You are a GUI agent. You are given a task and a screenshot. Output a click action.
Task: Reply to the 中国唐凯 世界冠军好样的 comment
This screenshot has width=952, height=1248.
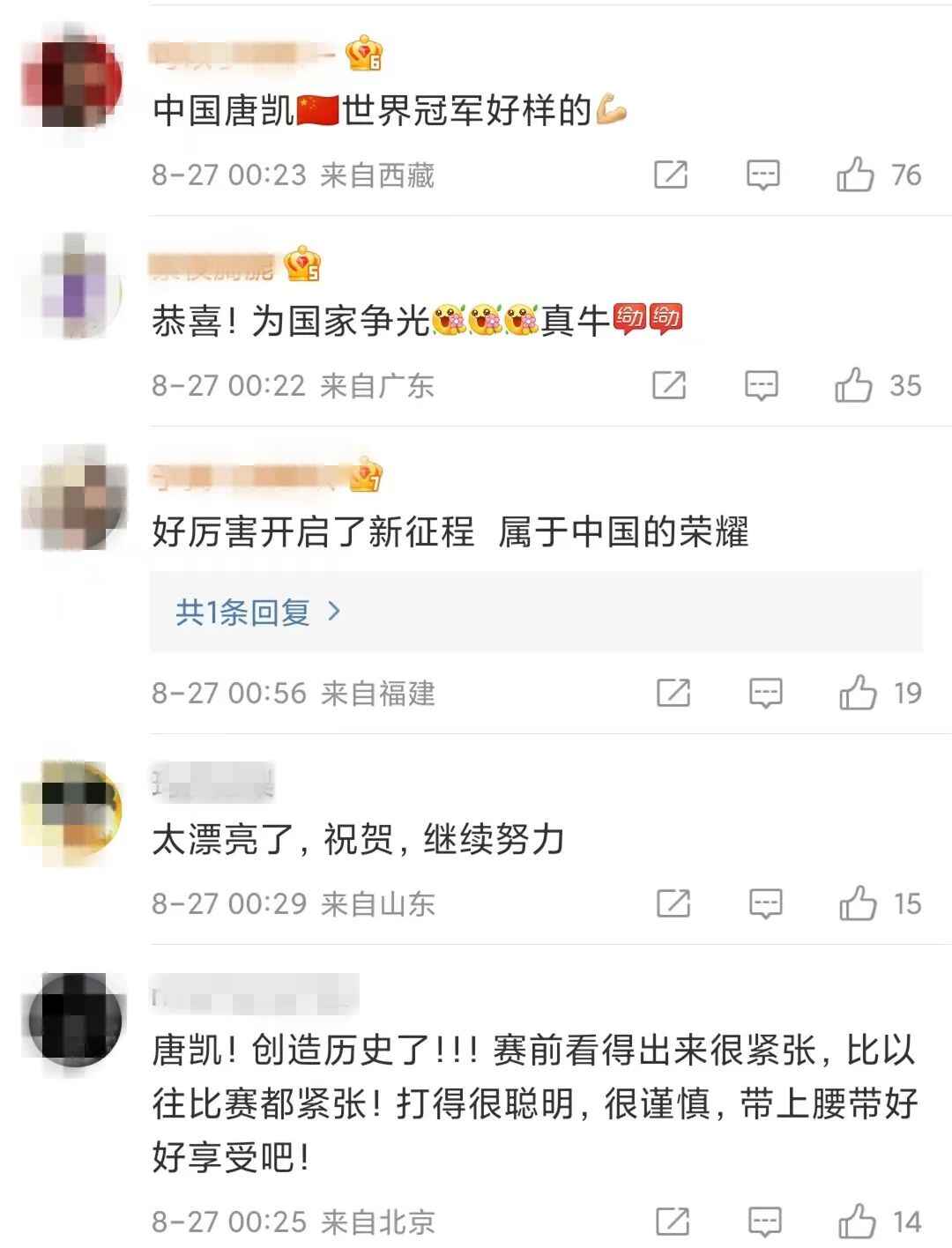point(763,175)
